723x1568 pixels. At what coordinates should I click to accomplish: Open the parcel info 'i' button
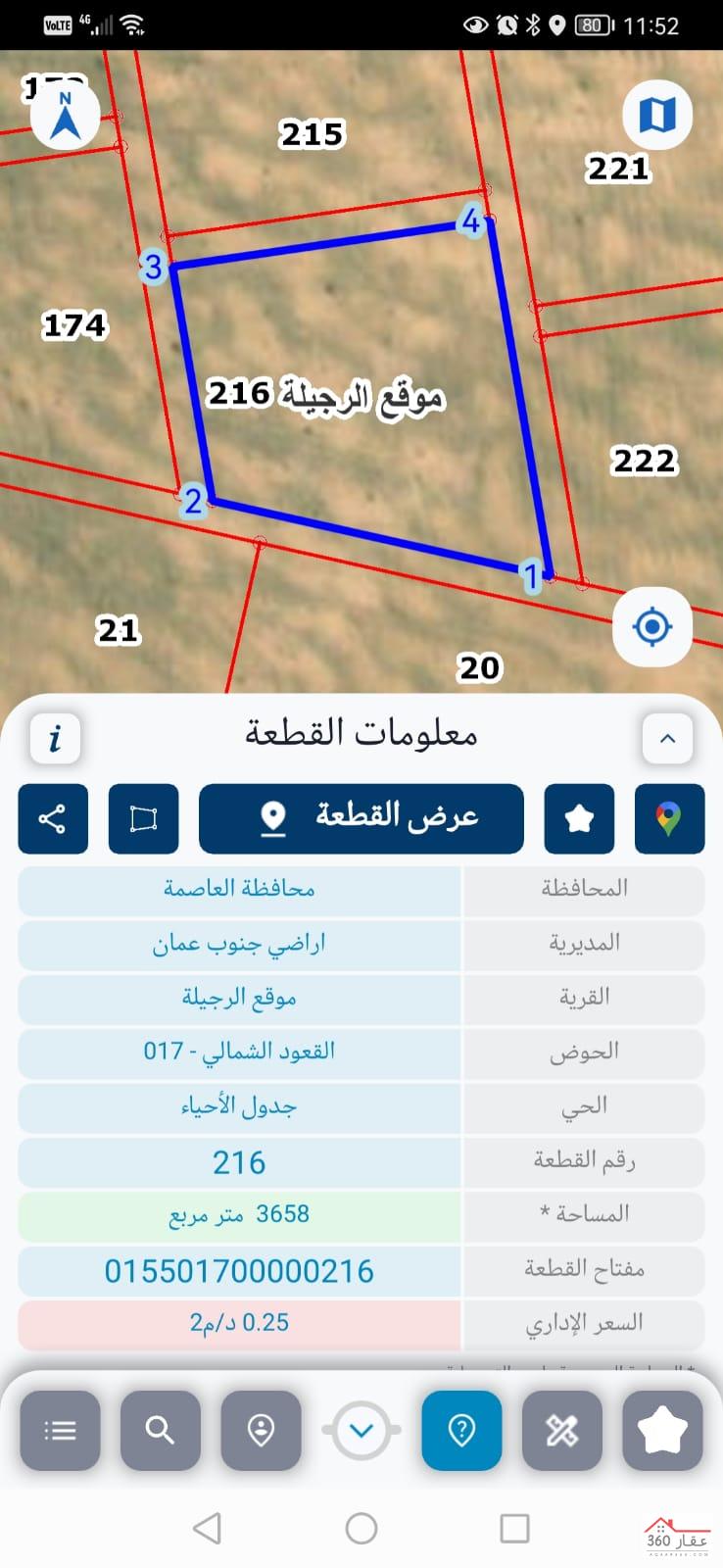[x=55, y=738]
